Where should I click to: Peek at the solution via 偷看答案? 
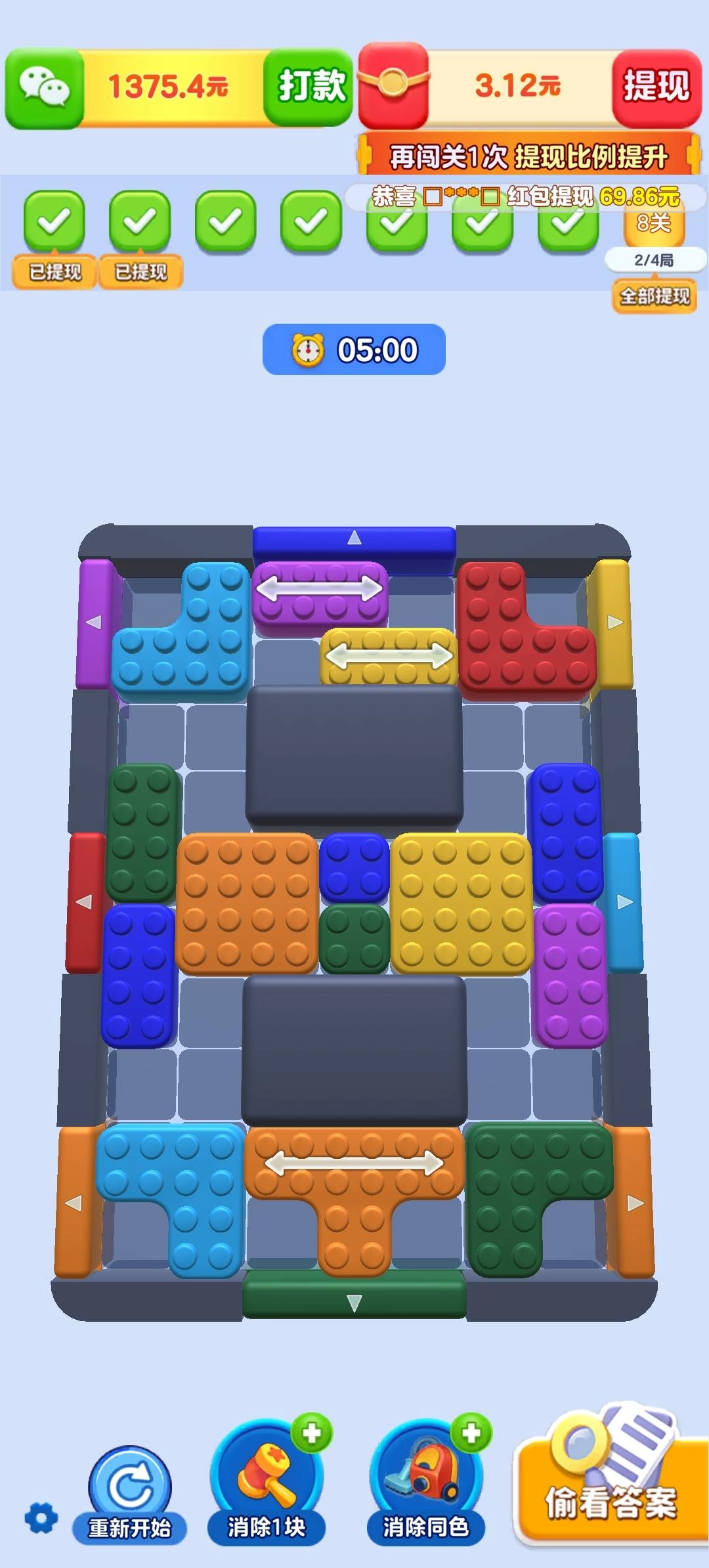[x=611, y=1477]
